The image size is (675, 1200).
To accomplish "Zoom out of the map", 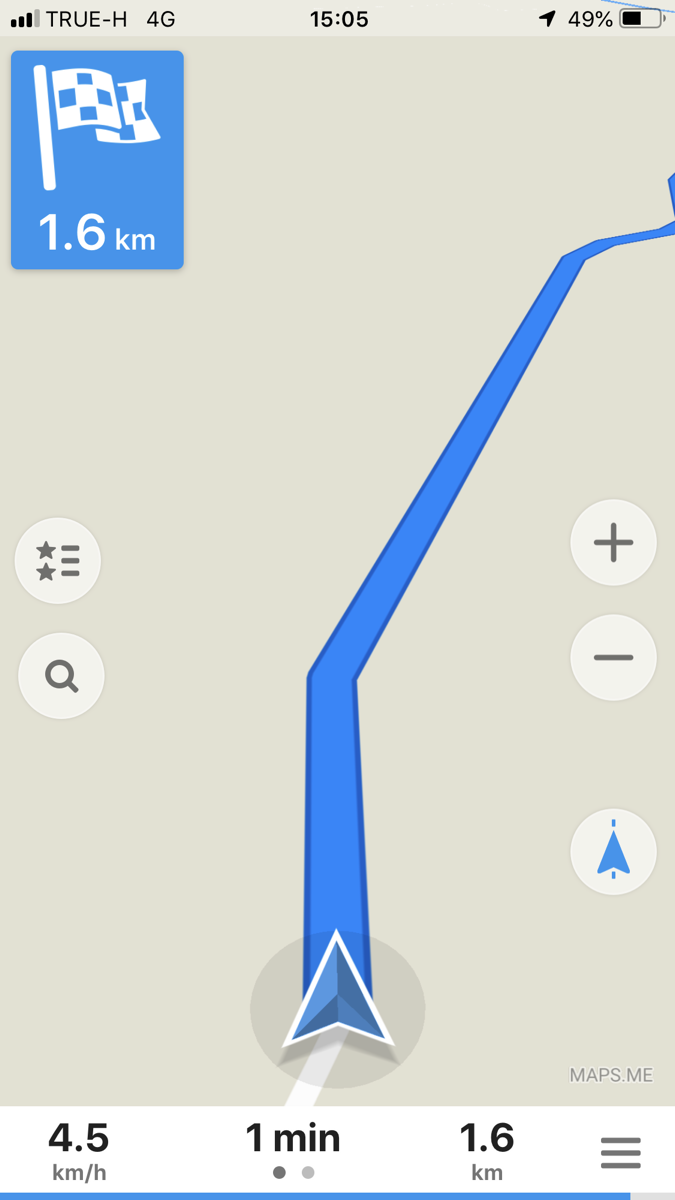I will pyautogui.click(x=613, y=658).
